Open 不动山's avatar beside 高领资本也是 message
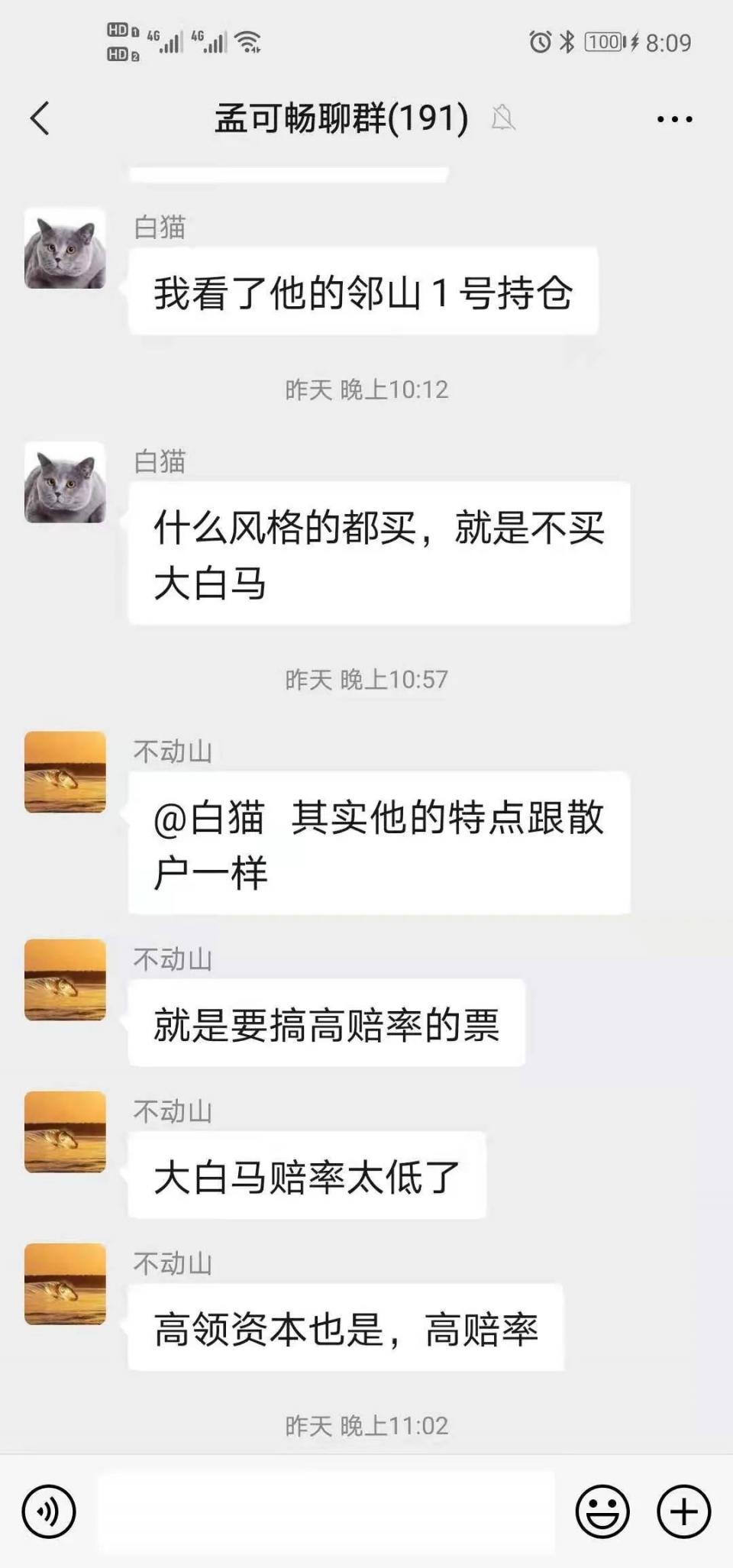This screenshot has height=1568, width=733. tap(66, 1284)
